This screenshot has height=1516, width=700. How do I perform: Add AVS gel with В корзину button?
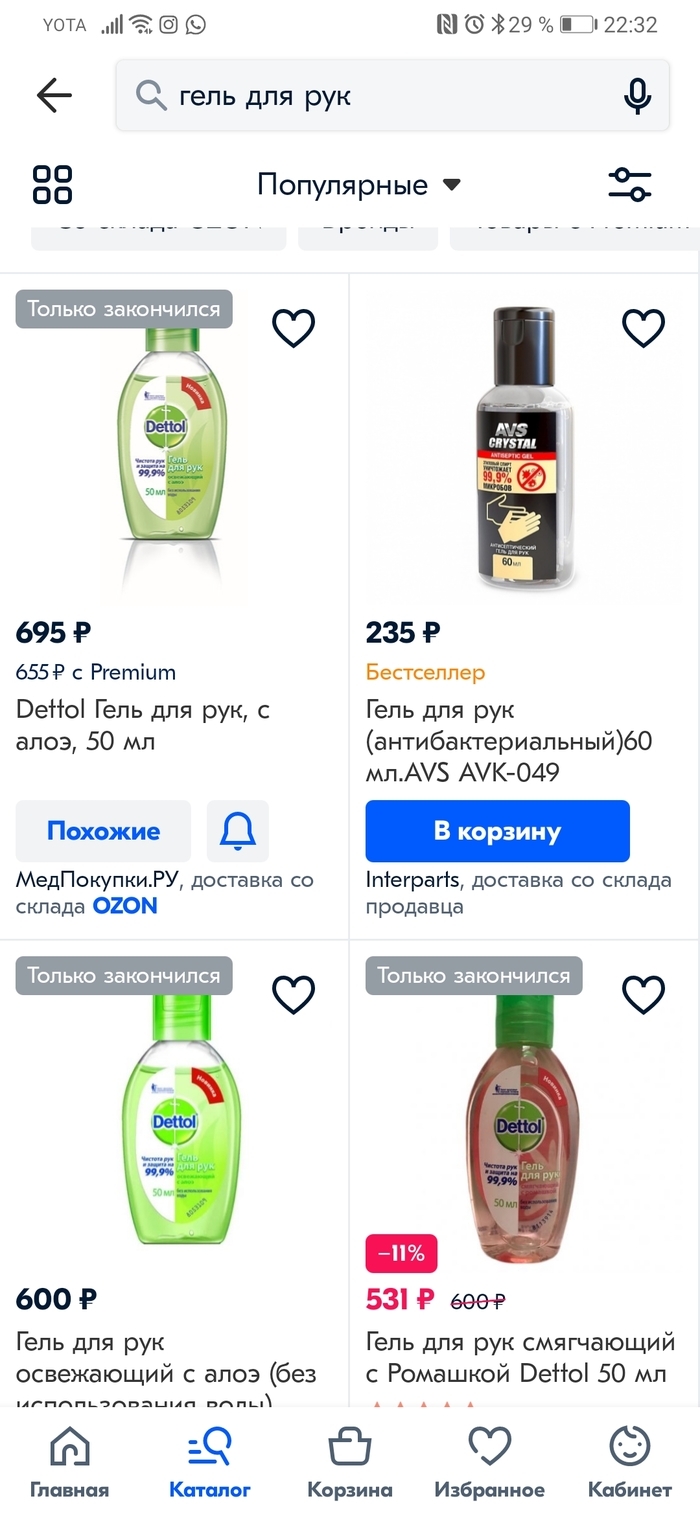[497, 831]
